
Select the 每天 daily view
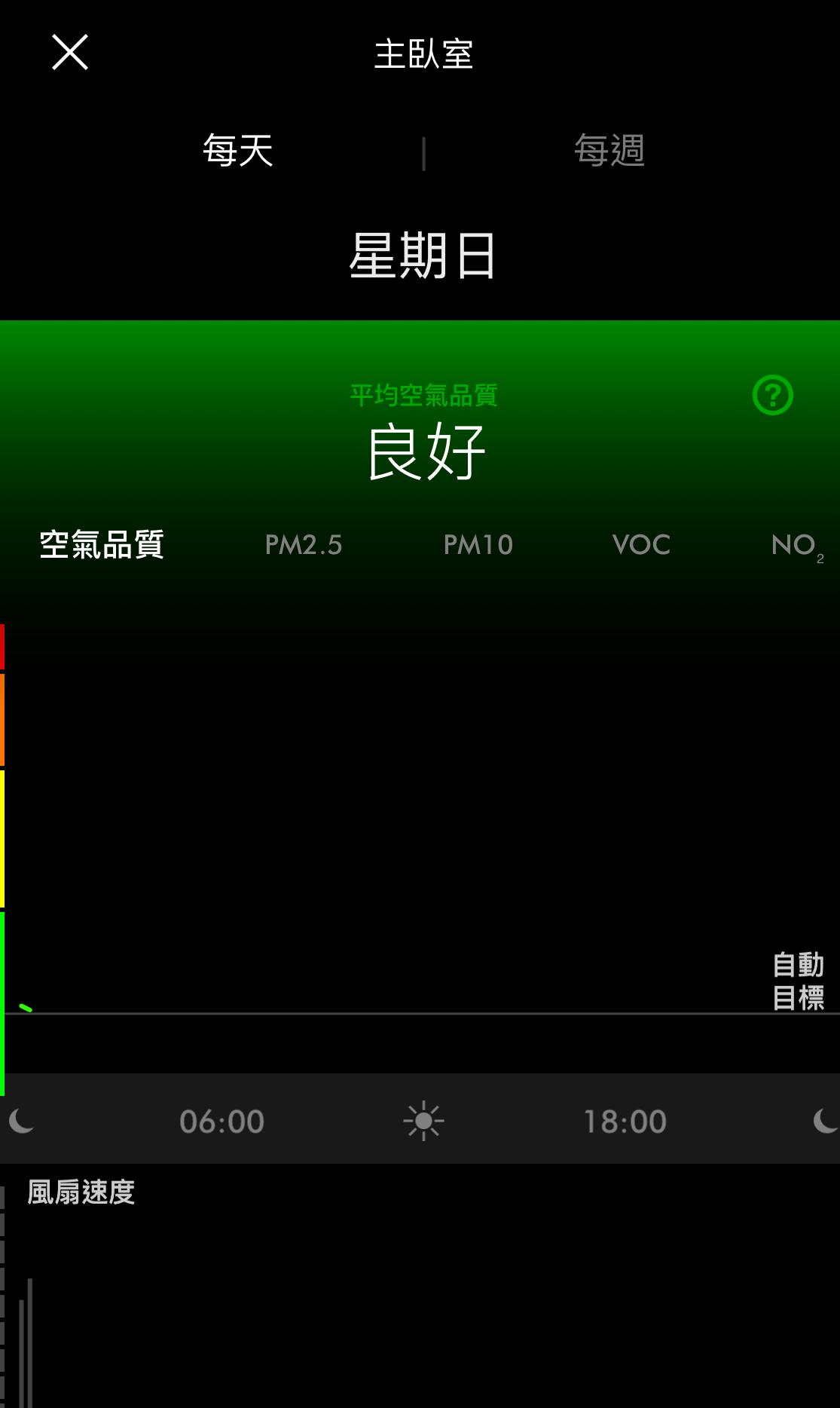237,150
